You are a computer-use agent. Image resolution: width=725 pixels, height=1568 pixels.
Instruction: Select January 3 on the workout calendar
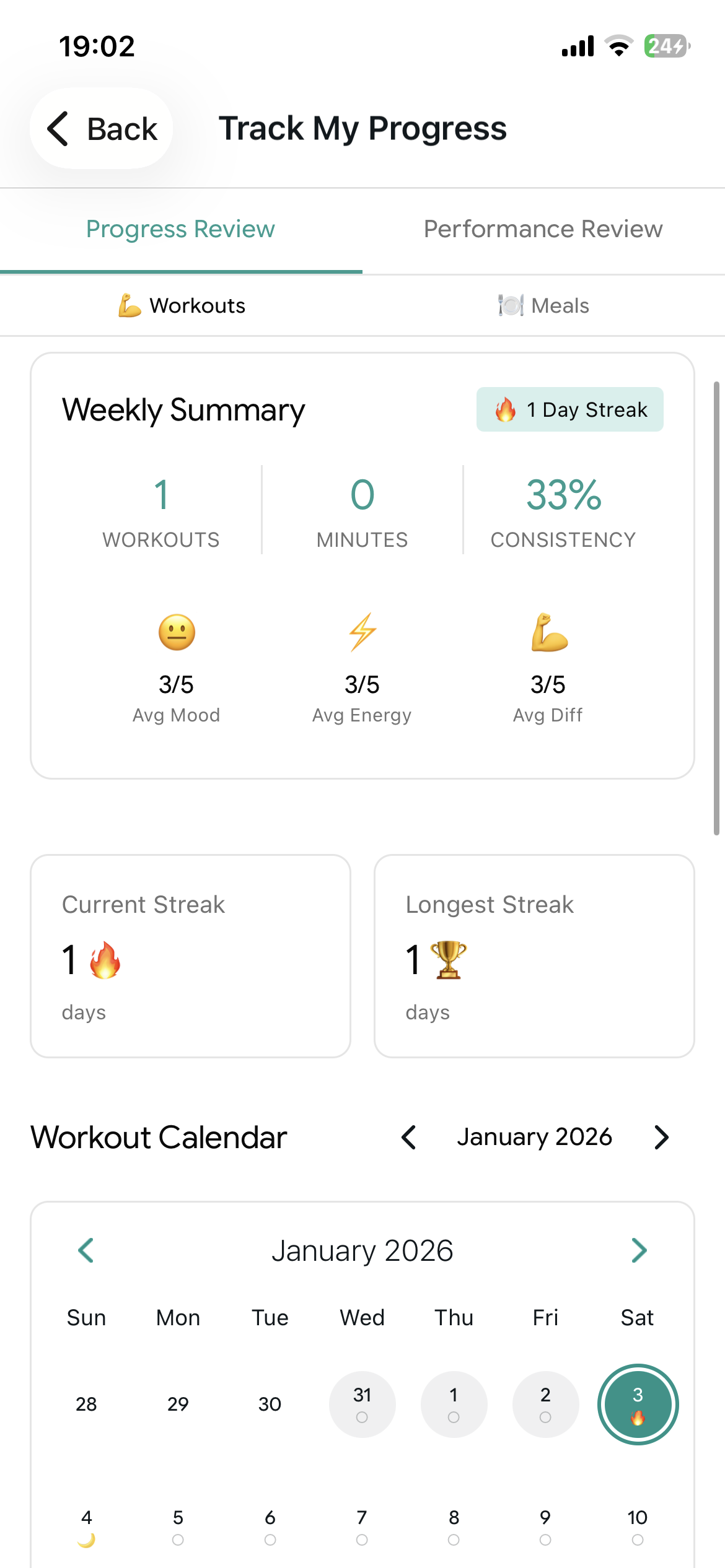point(638,1405)
